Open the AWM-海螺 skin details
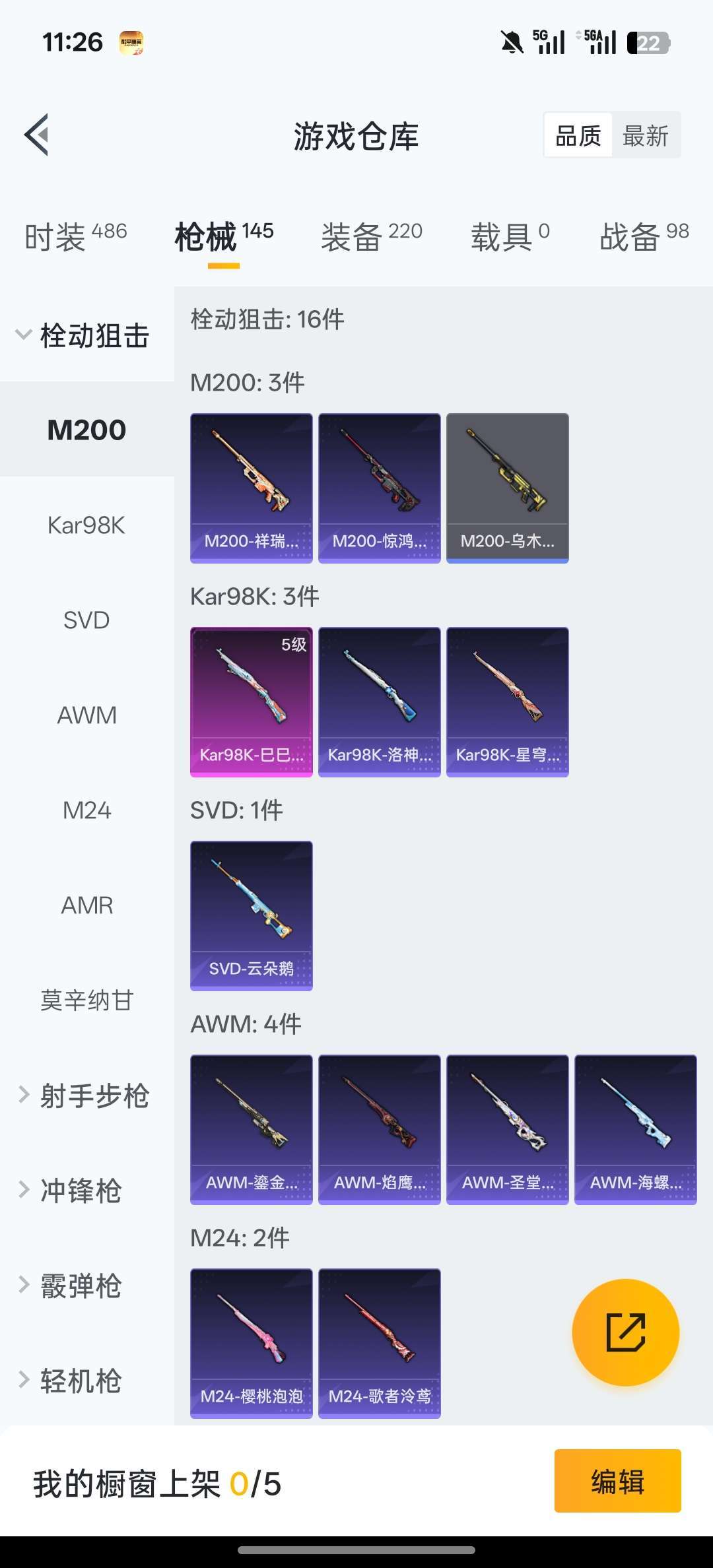 pos(635,1128)
